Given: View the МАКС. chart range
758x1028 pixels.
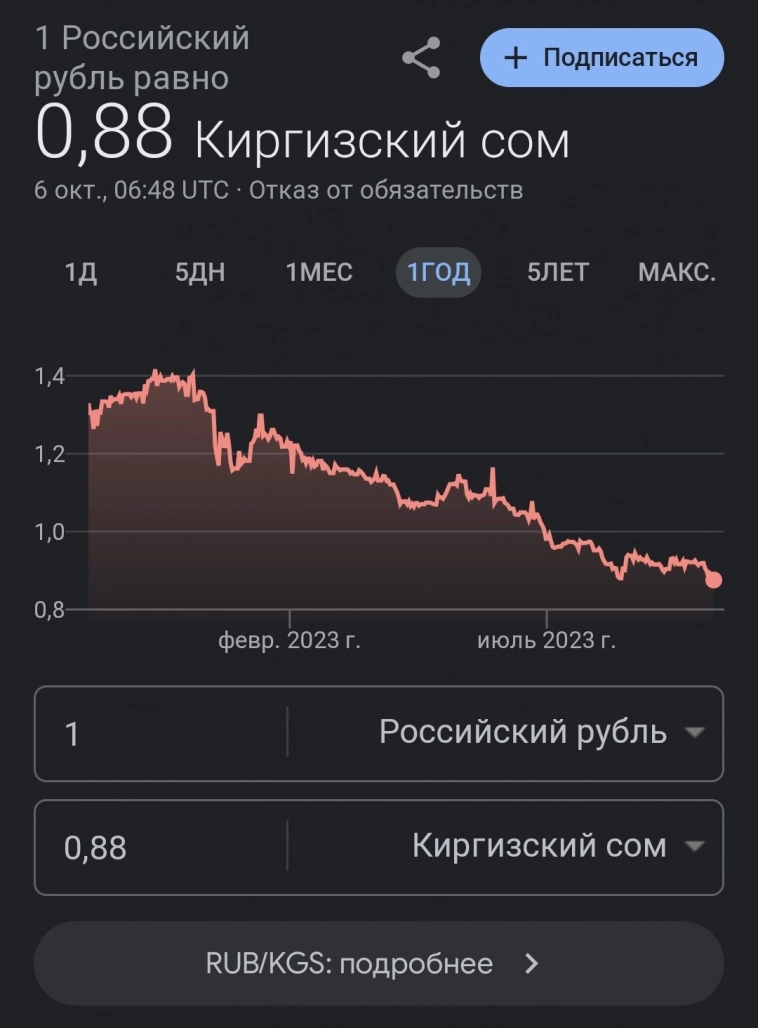Looking at the screenshot, I should [677, 272].
